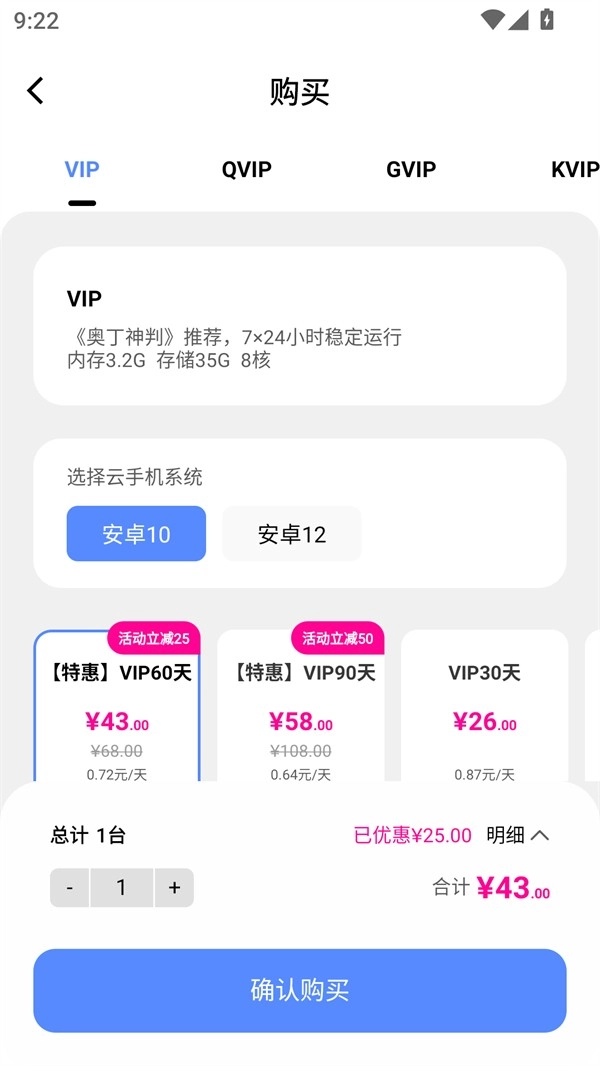The height and width of the screenshot is (1066, 600).
Task: Increase quantity with the plus button
Action: pos(174,888)
